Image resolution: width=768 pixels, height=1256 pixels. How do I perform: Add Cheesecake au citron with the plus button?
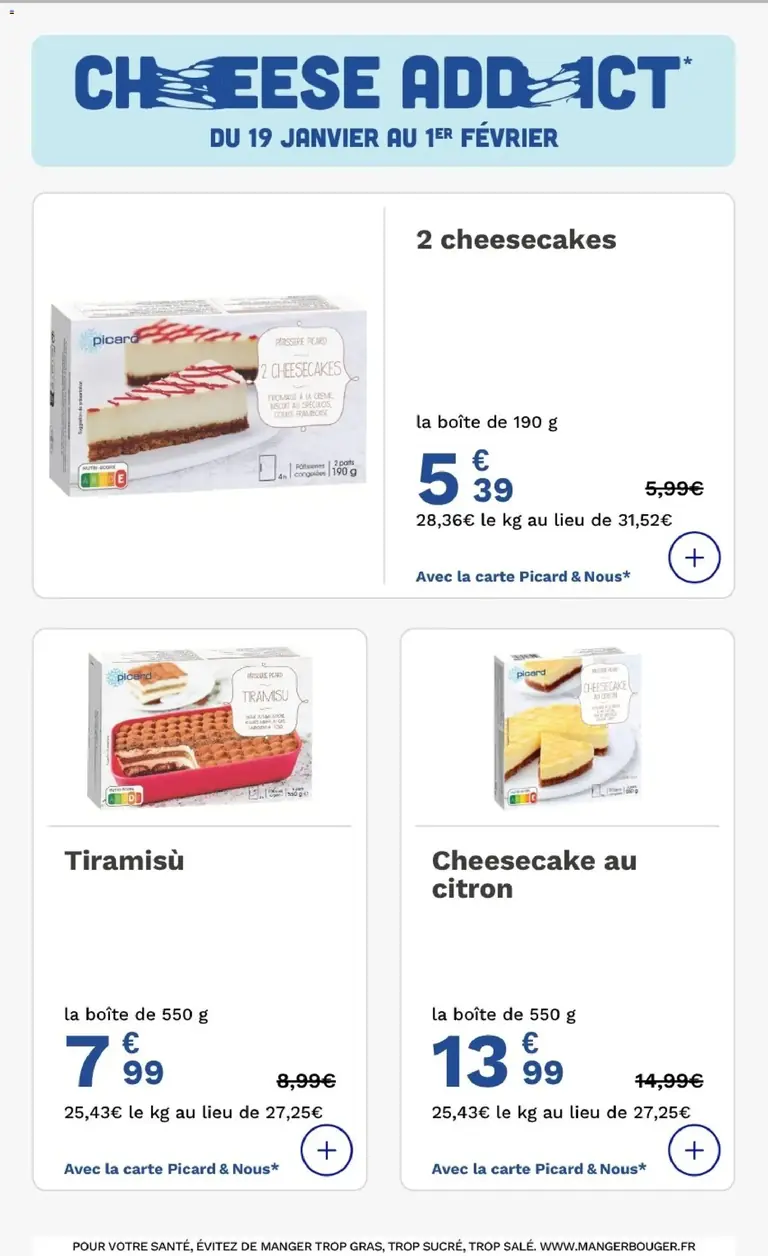(694, 1150)
